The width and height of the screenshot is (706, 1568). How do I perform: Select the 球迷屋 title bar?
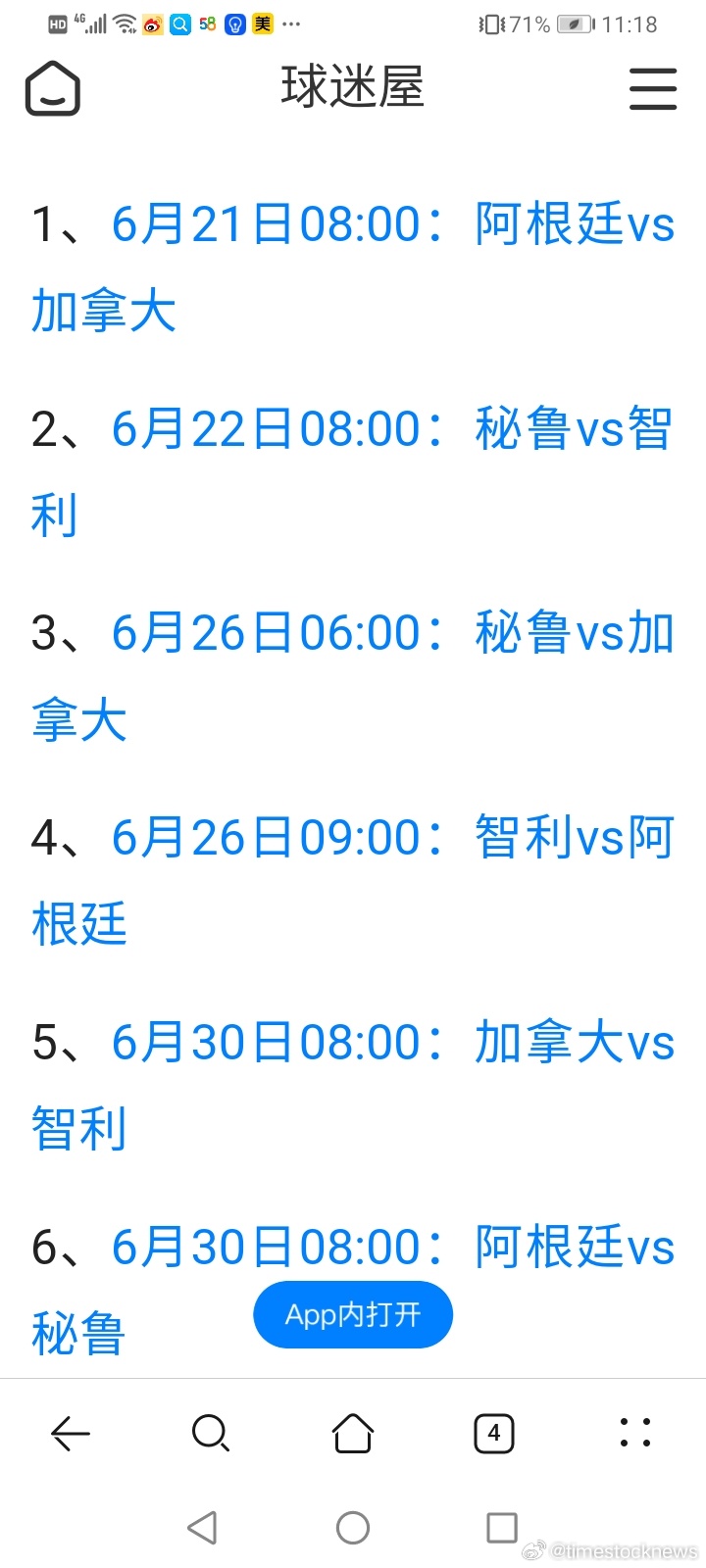pyautogui.click(x=352, y=88)
